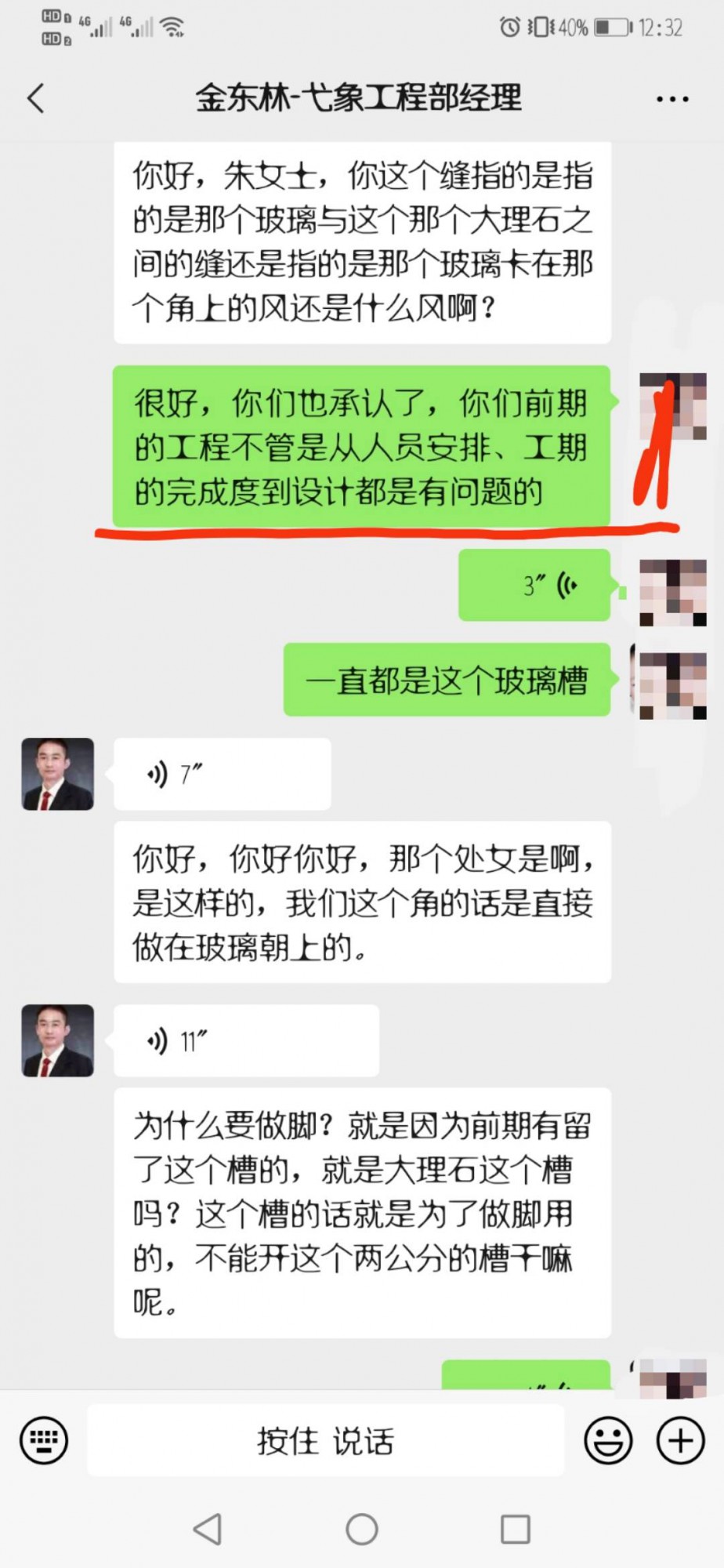Tap system navigation back button

[208, 1529]
